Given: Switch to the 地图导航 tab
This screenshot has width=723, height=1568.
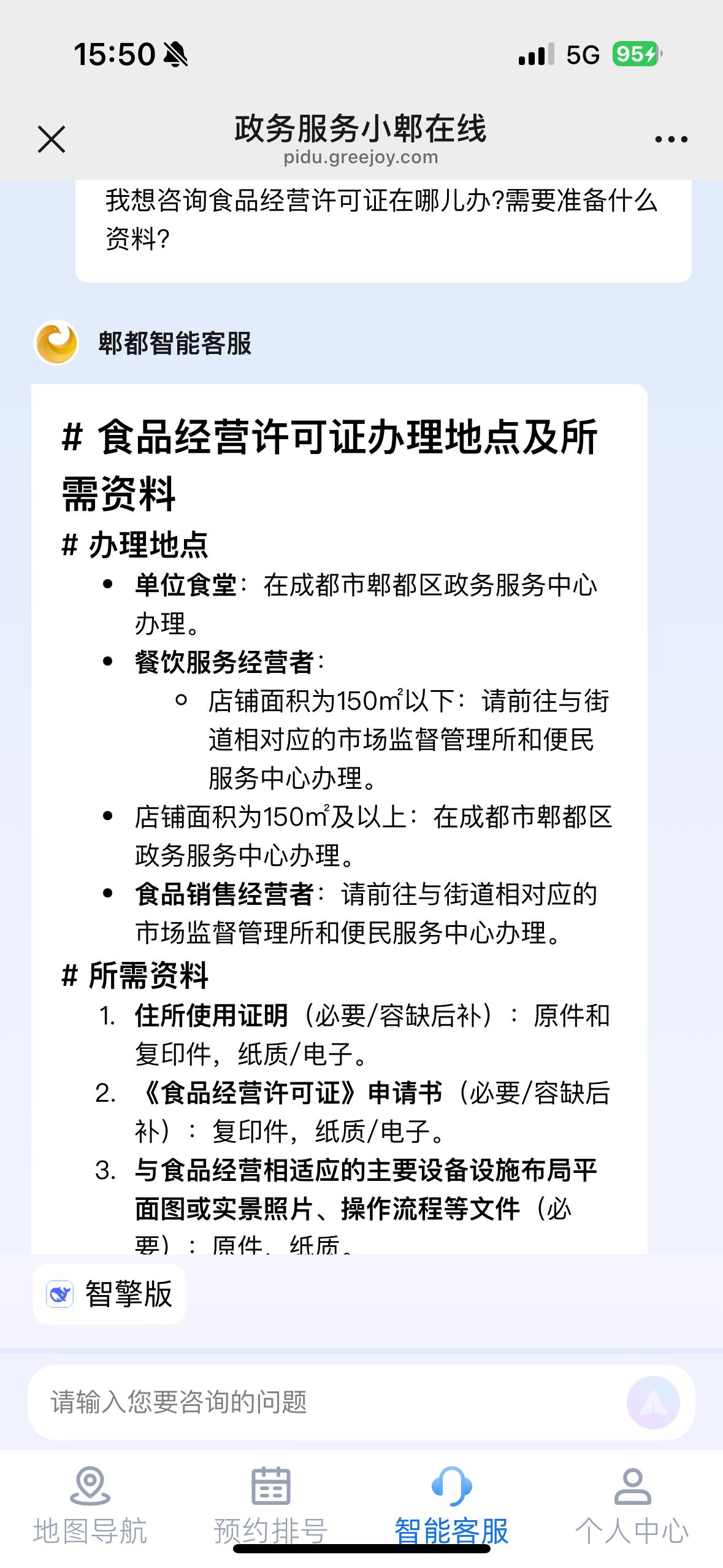Looking at the screenshot, I should click(90, 1505).
